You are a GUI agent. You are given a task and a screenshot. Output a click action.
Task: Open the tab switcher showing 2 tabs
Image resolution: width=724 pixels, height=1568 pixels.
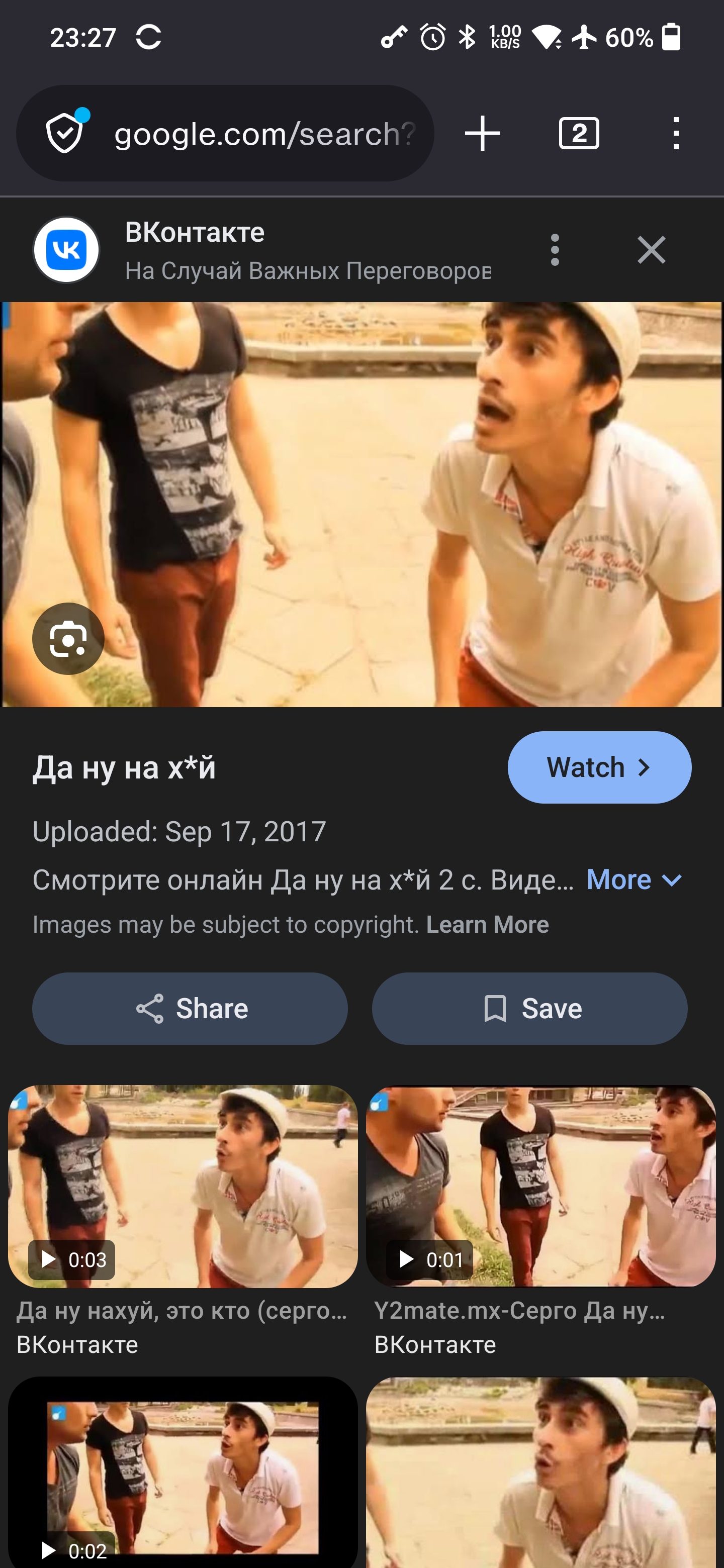click(579, 133)
